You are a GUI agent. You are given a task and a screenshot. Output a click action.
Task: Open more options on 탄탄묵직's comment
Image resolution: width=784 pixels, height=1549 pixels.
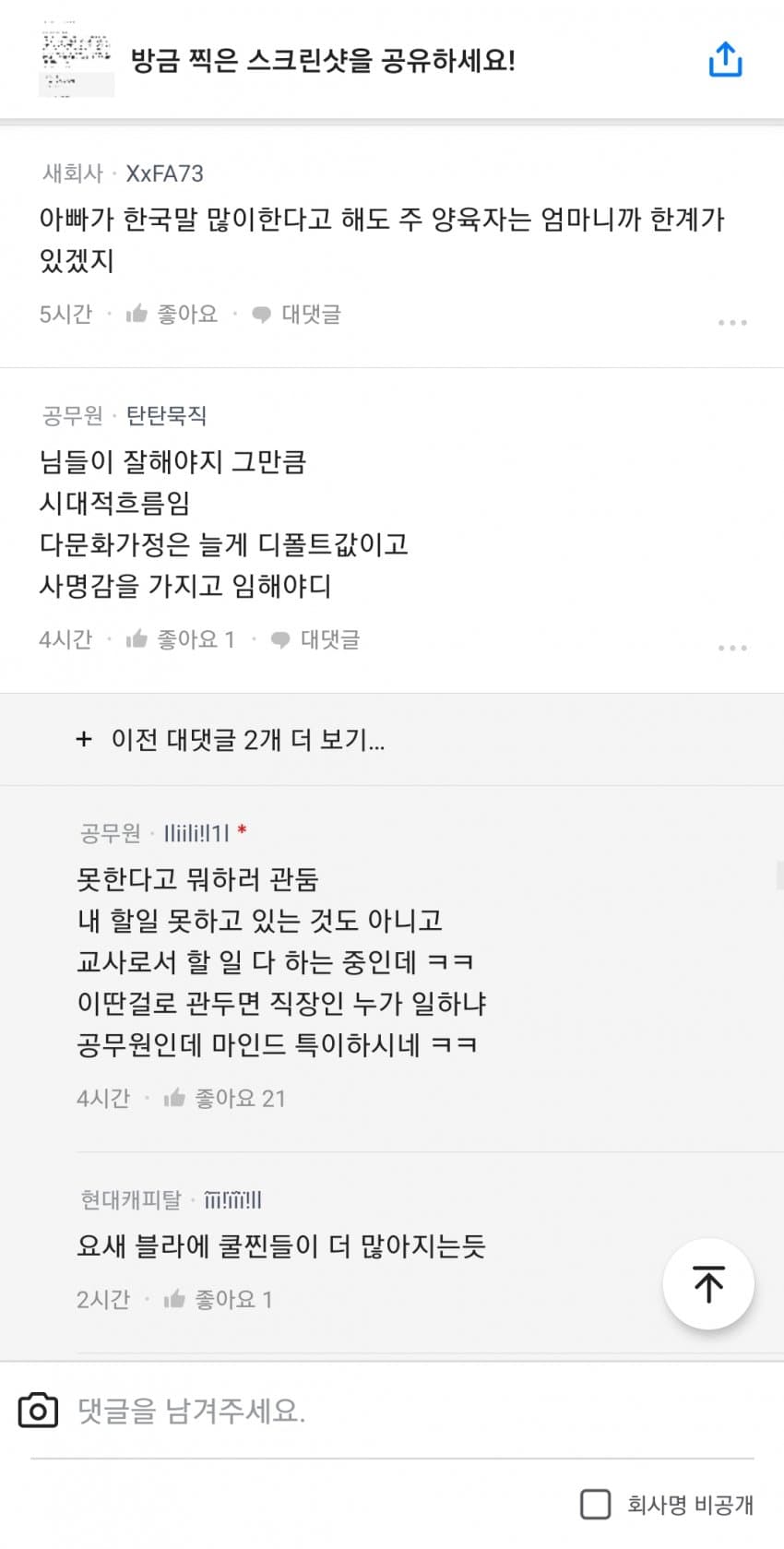pyautogui.click(x=732, y=648)
